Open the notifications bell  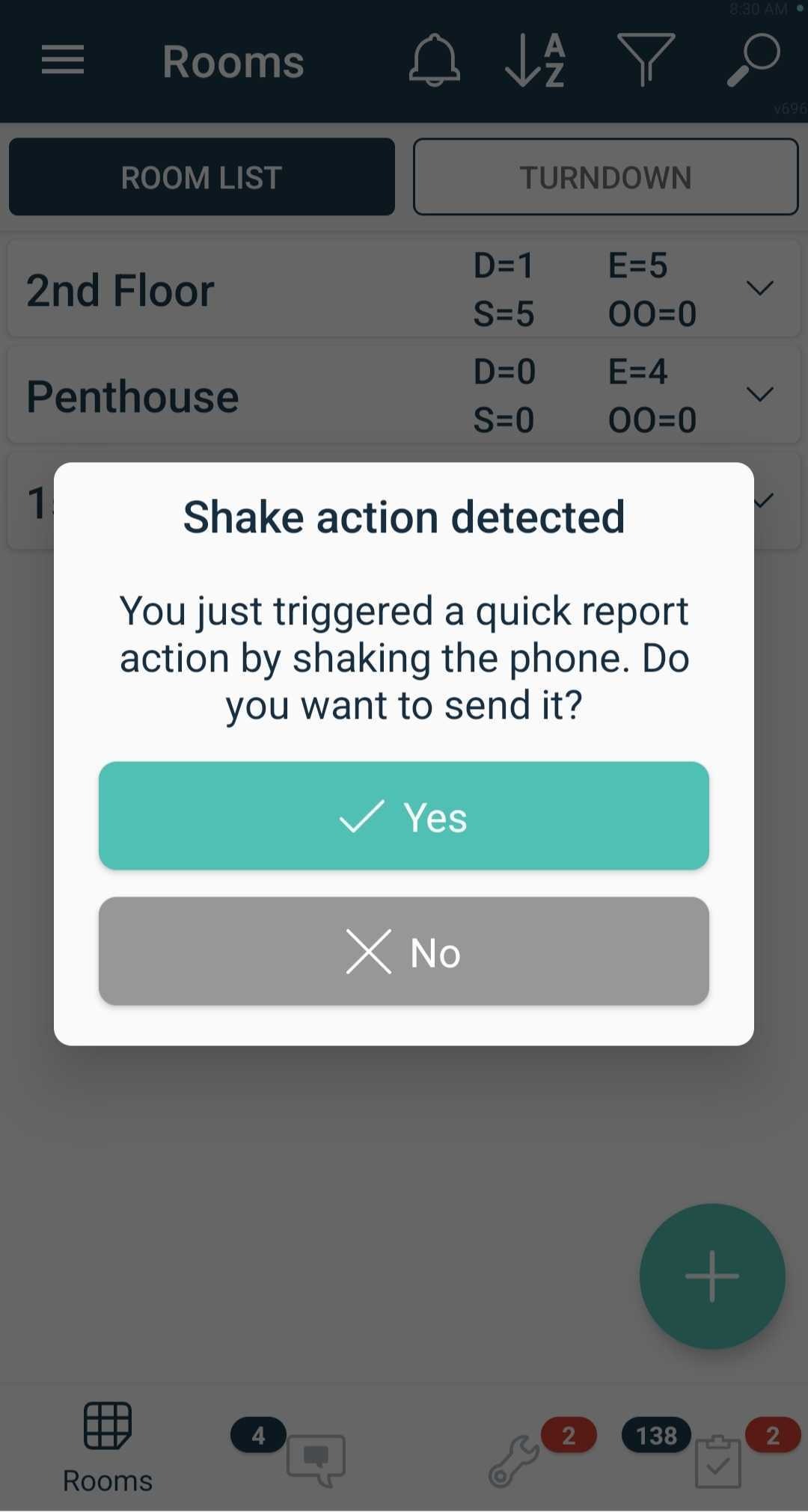pyautogui.click(x=434, y=60)
